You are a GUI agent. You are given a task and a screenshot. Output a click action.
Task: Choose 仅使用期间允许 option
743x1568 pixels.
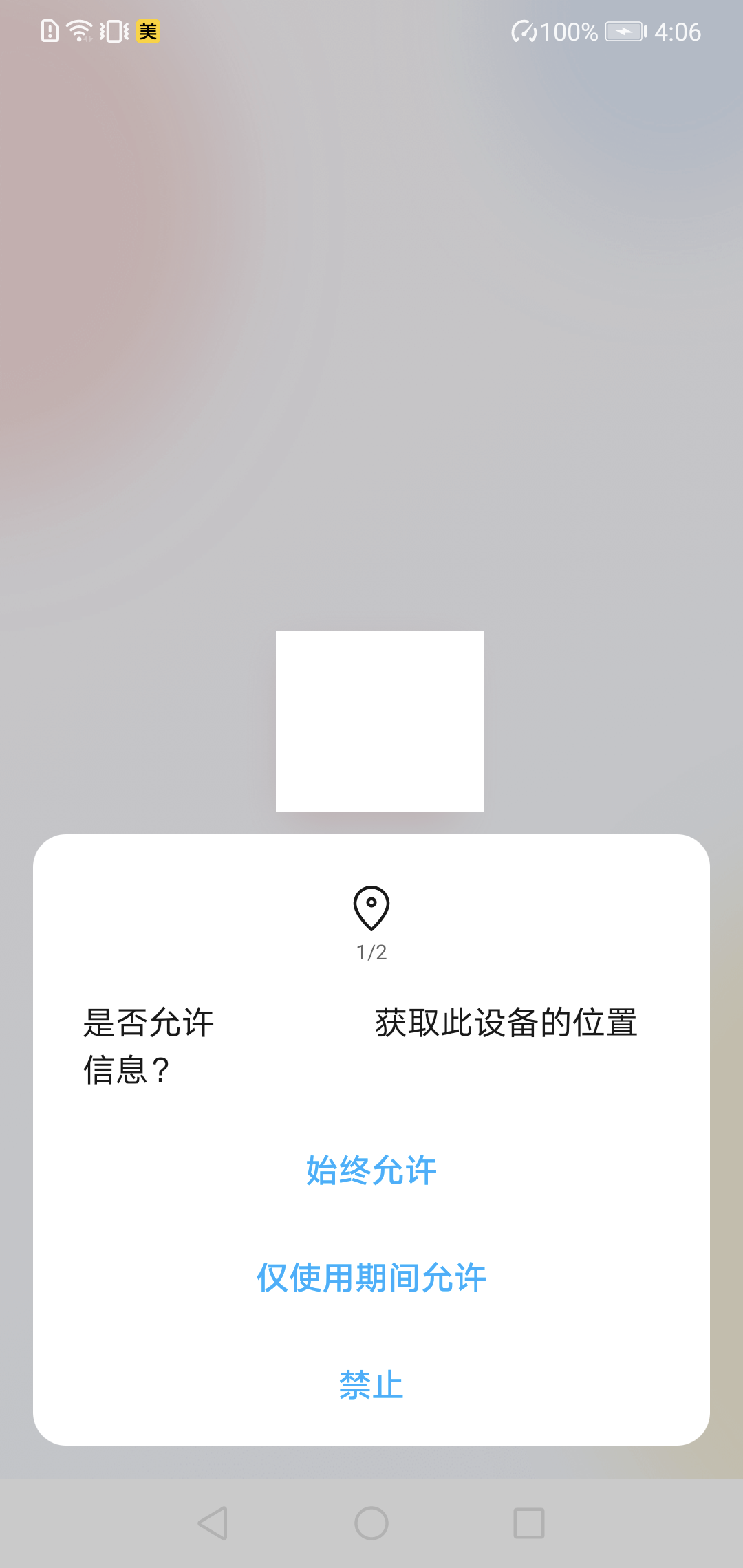coord(371,1278)
